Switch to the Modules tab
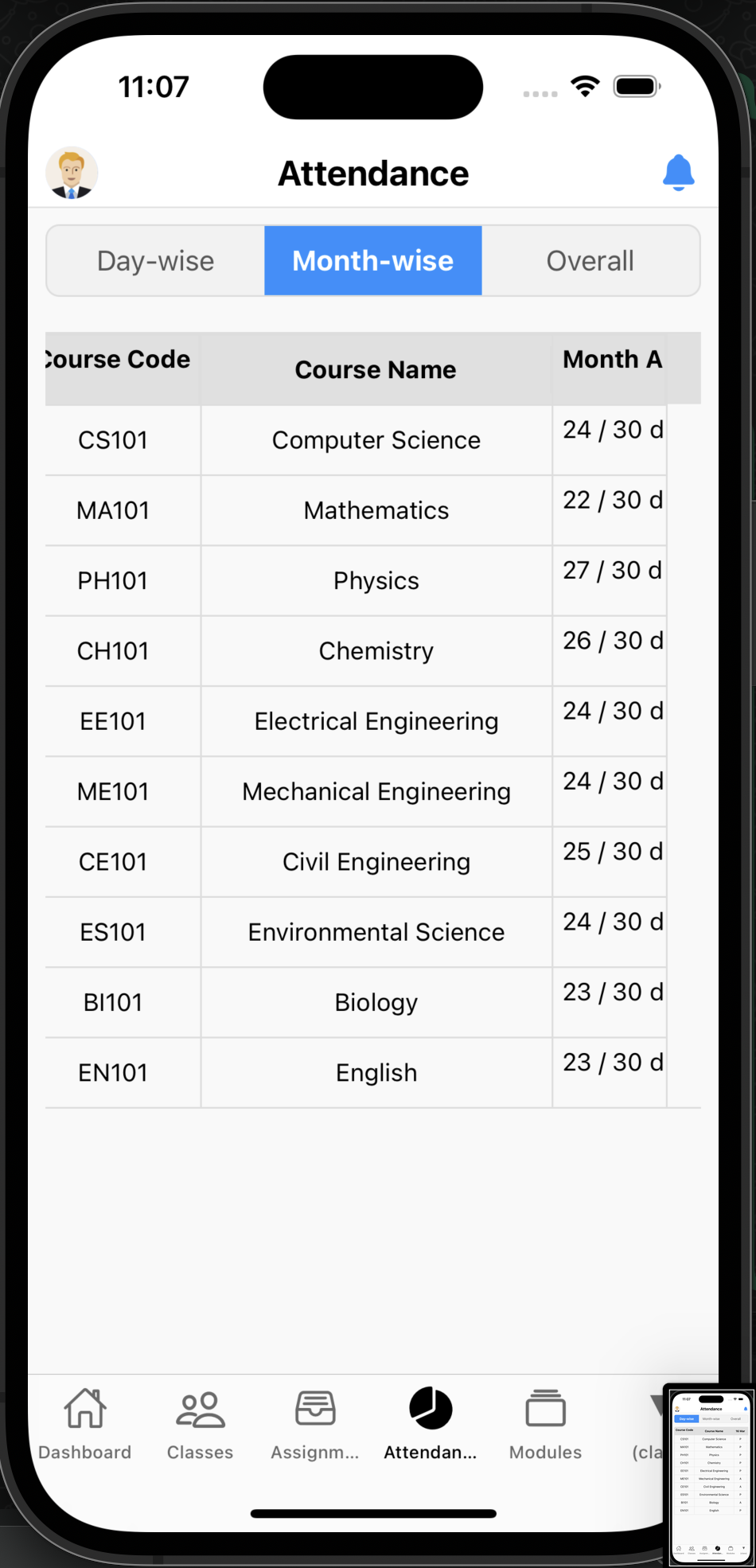 (546, 1423)
